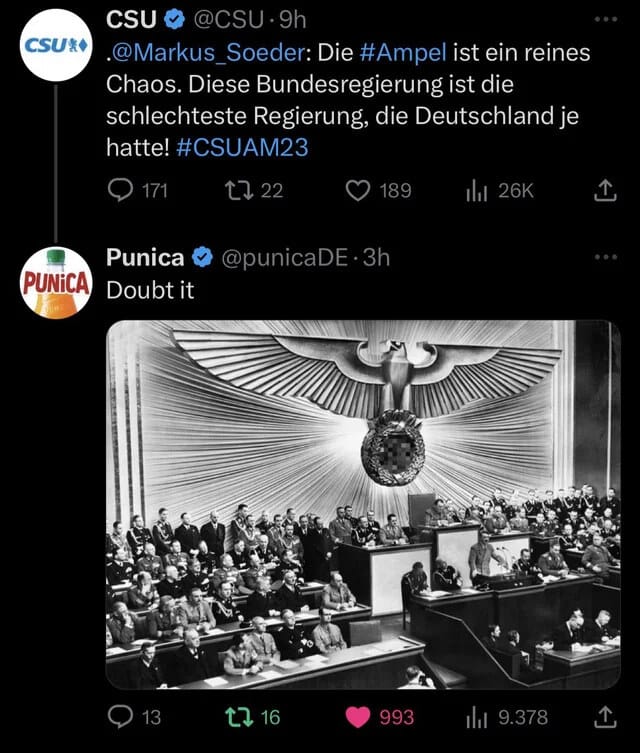This screenshot has height=753, width=640.
Task: Open overflow menu on the Punica reply
Action: 605,258
